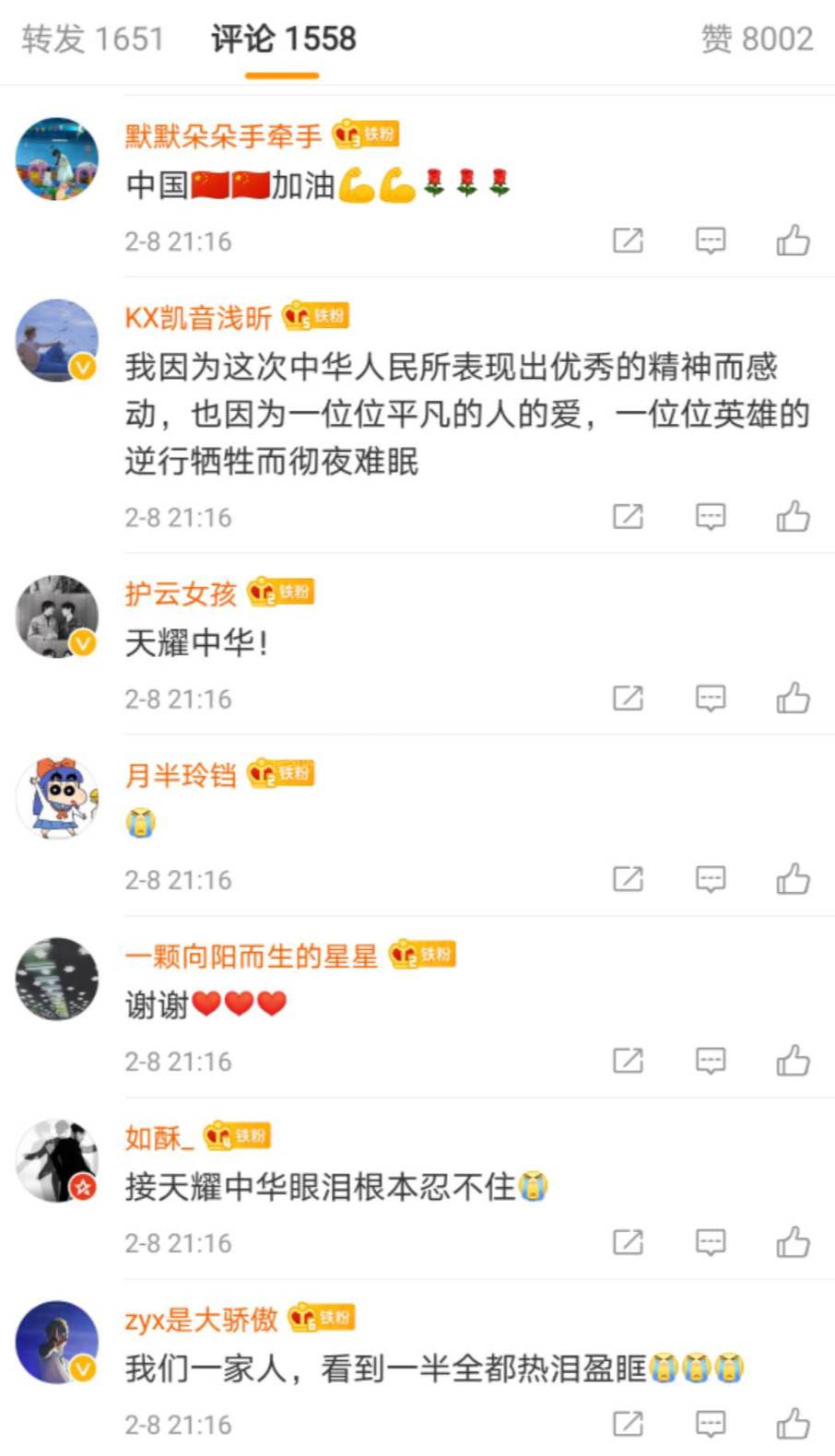Open KX凯音浅昕's profile name
Image resolution: width=835 pixels, height=1456 pixels.
click(198, 318)
